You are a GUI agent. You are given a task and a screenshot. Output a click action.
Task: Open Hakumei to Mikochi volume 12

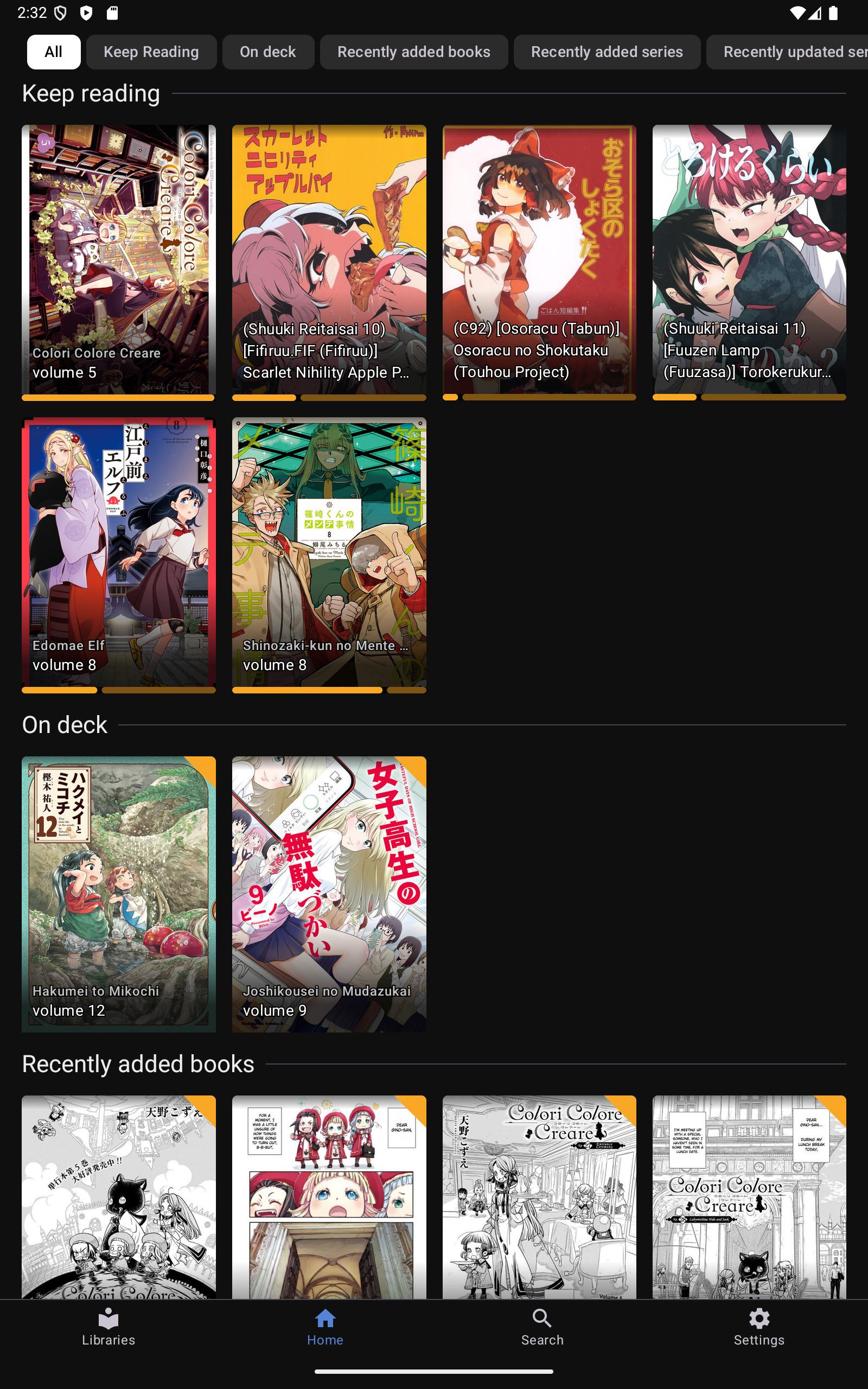pos(118,893)
